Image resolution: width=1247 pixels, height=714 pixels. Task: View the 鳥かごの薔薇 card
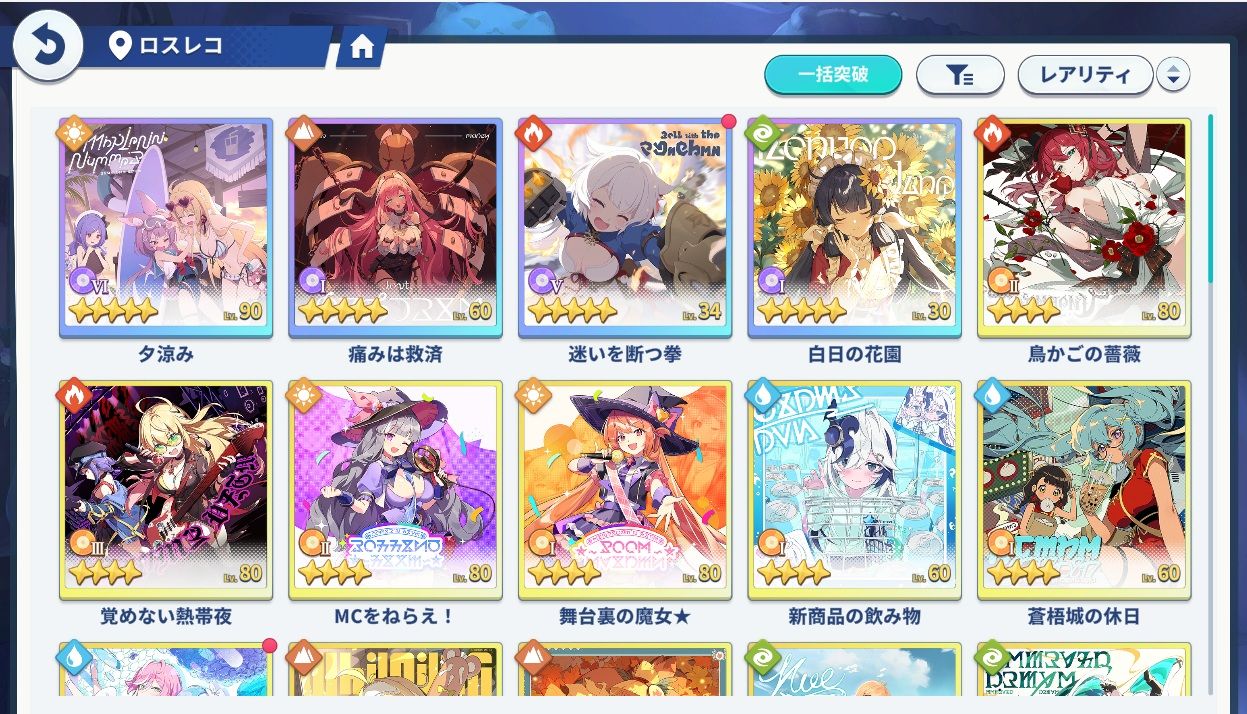pyautogui.click(x=1084, y=226)
